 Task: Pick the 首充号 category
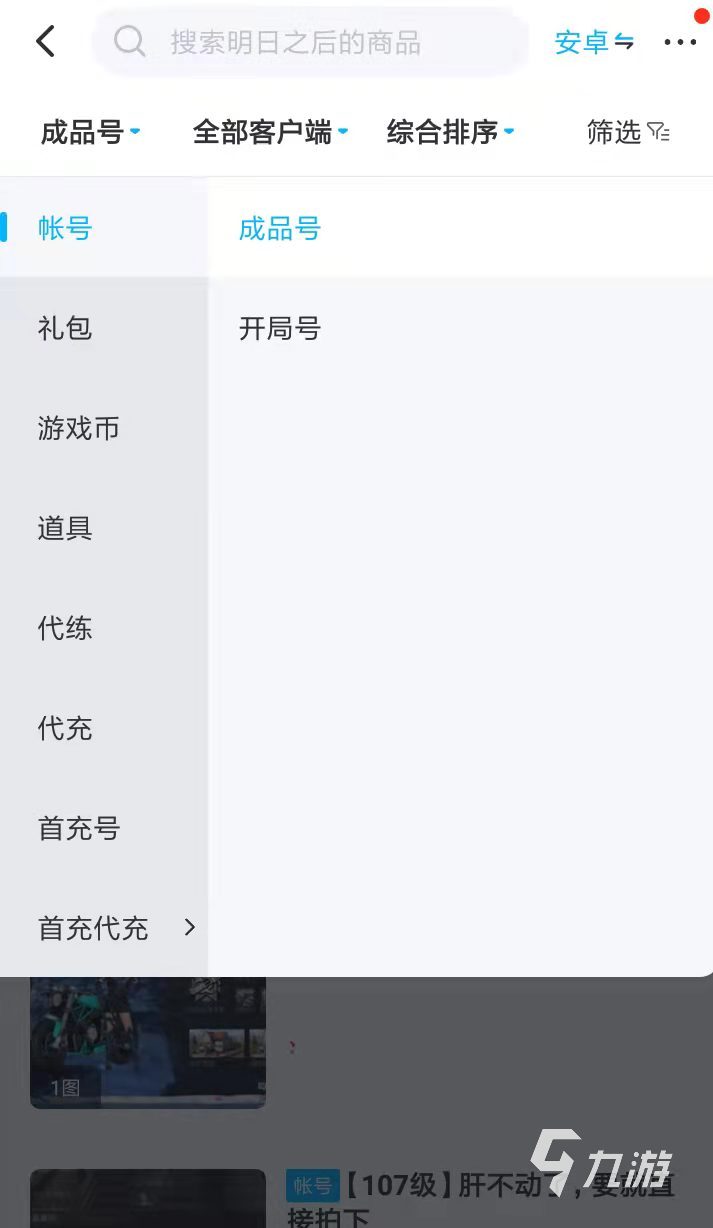tap(79, 828)
